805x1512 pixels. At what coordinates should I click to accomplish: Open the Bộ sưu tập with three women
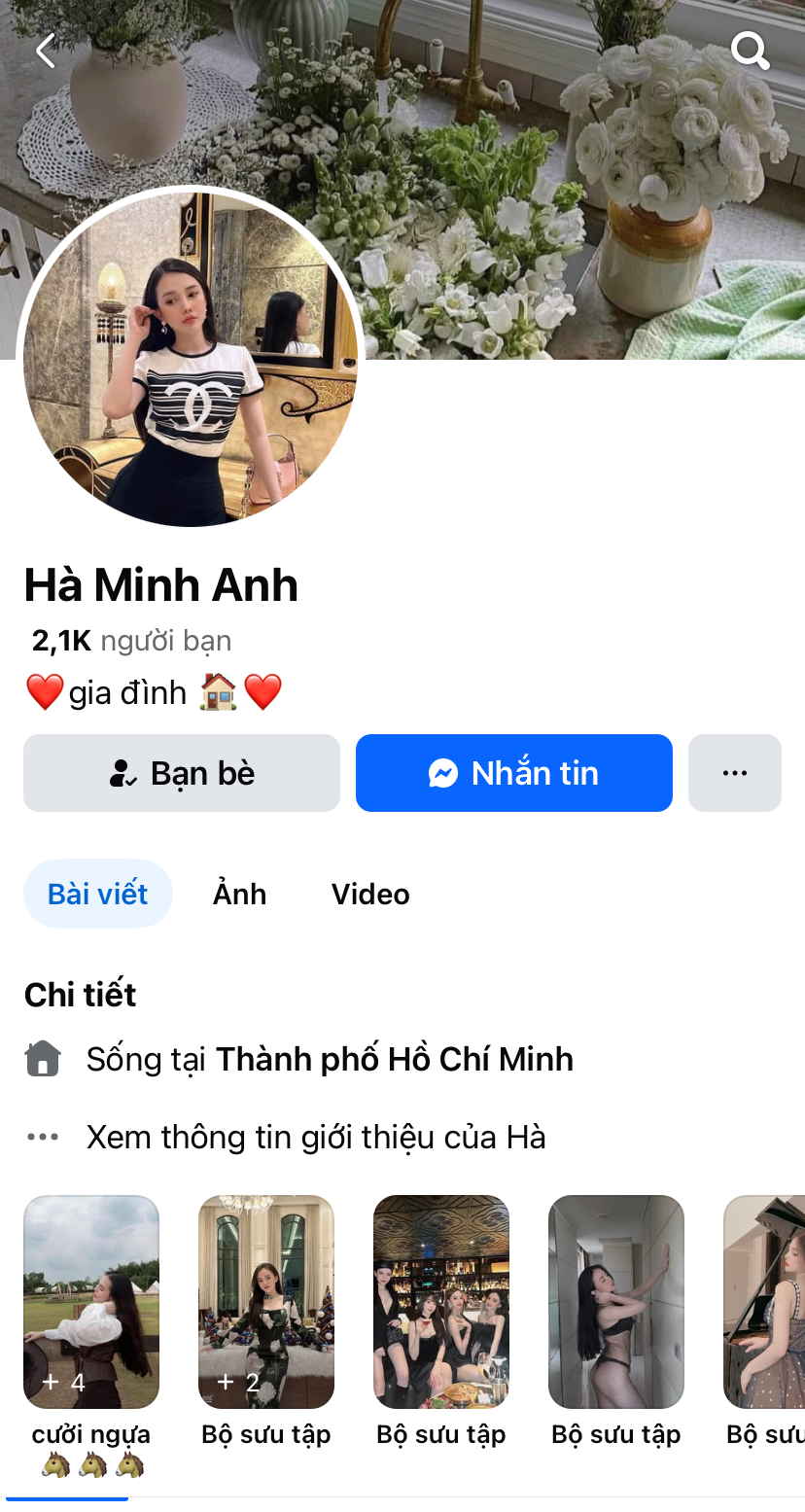(x=441, y=1301)
